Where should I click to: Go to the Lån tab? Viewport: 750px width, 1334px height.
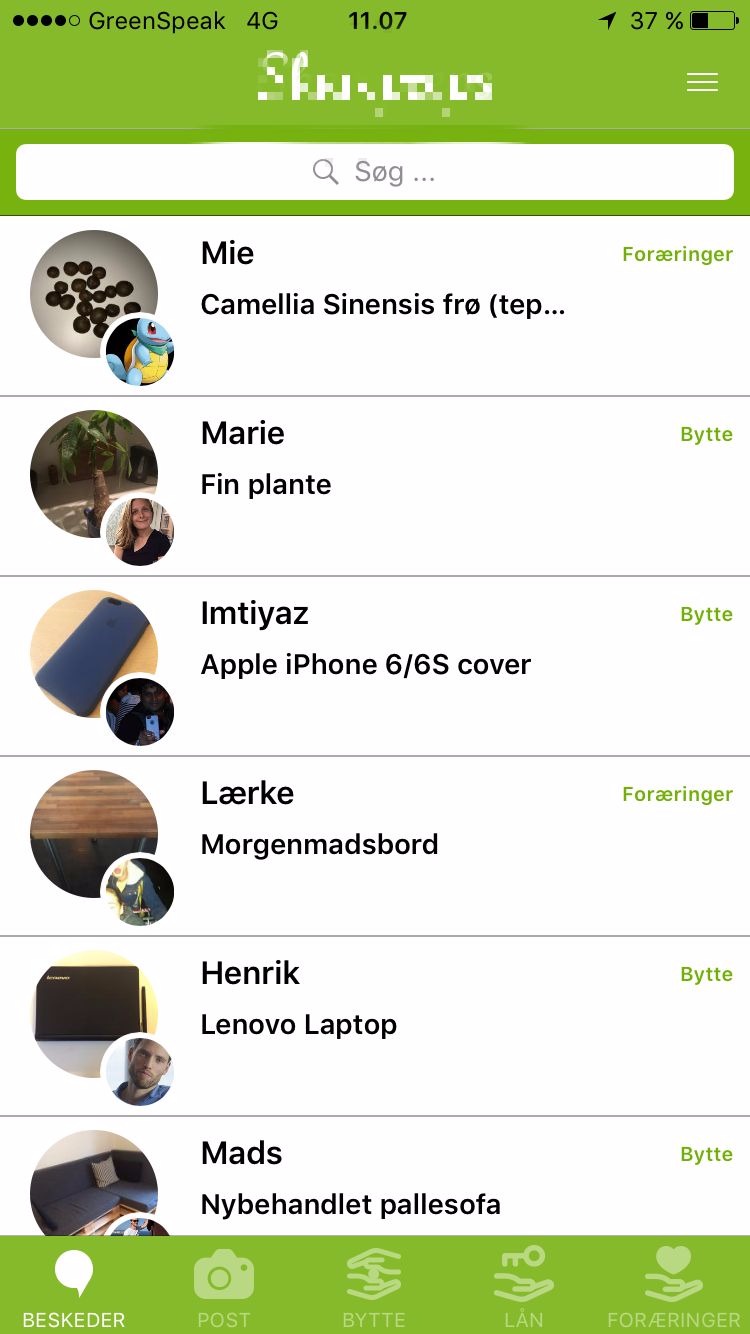tap(523, 1287)
